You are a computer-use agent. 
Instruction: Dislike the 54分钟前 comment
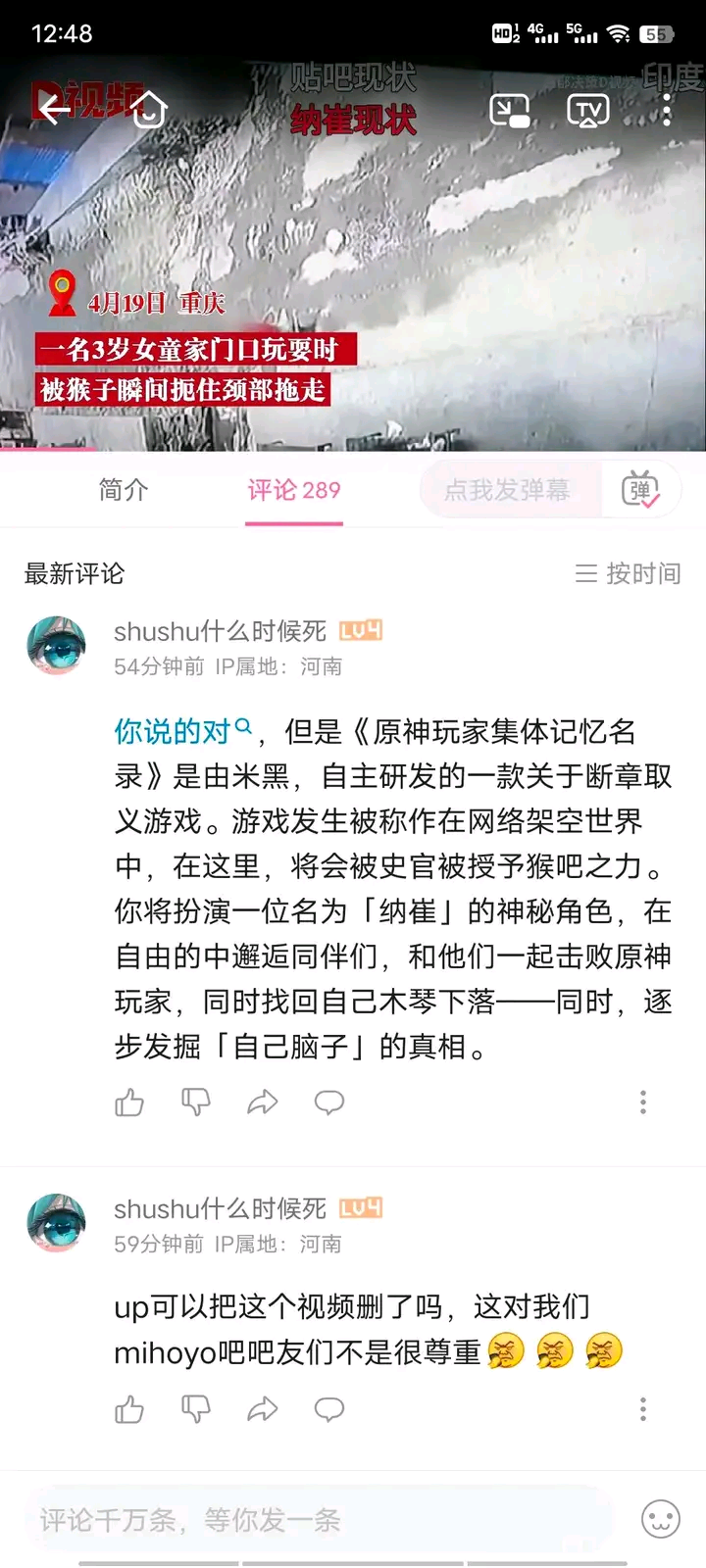click(196, 1102)
